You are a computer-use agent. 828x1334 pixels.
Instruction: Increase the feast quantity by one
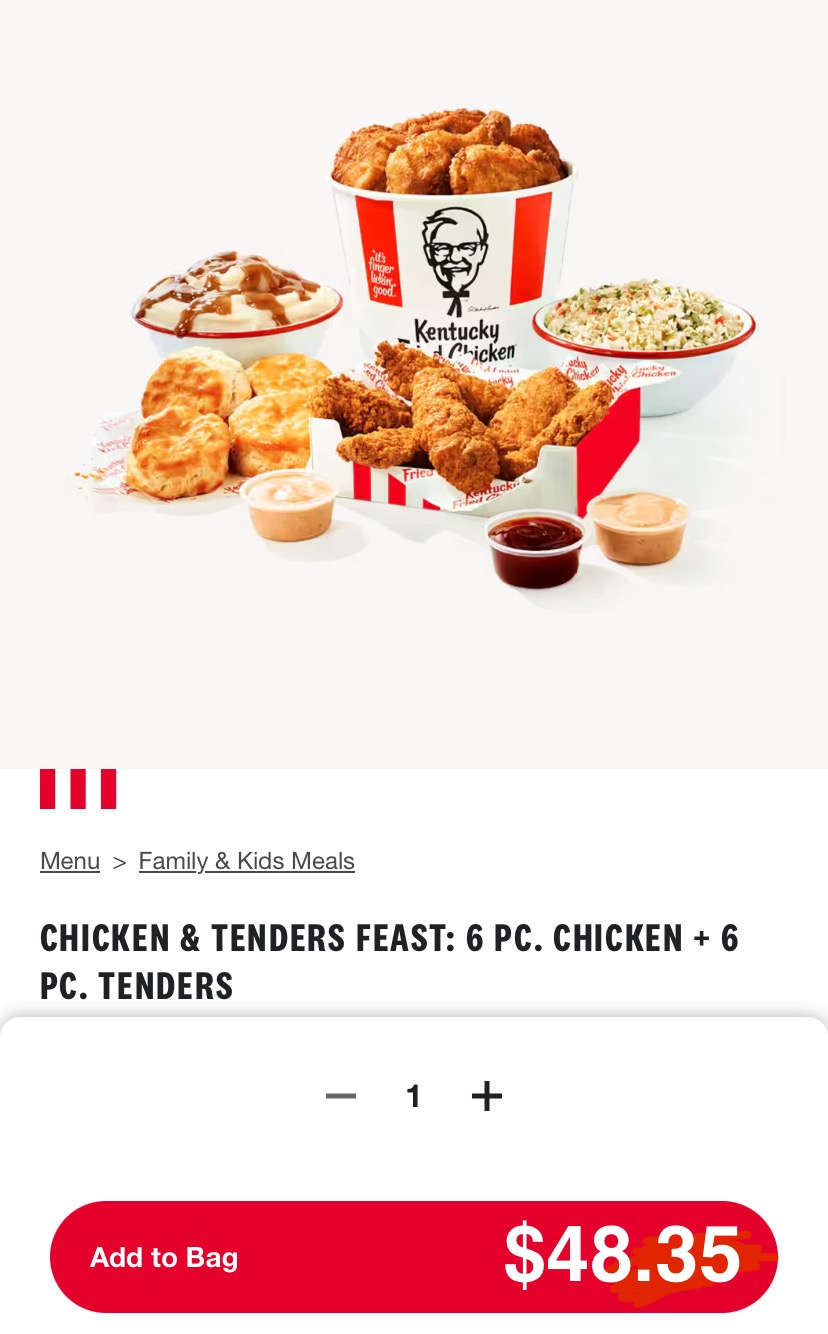click(x=487, y=1097)
